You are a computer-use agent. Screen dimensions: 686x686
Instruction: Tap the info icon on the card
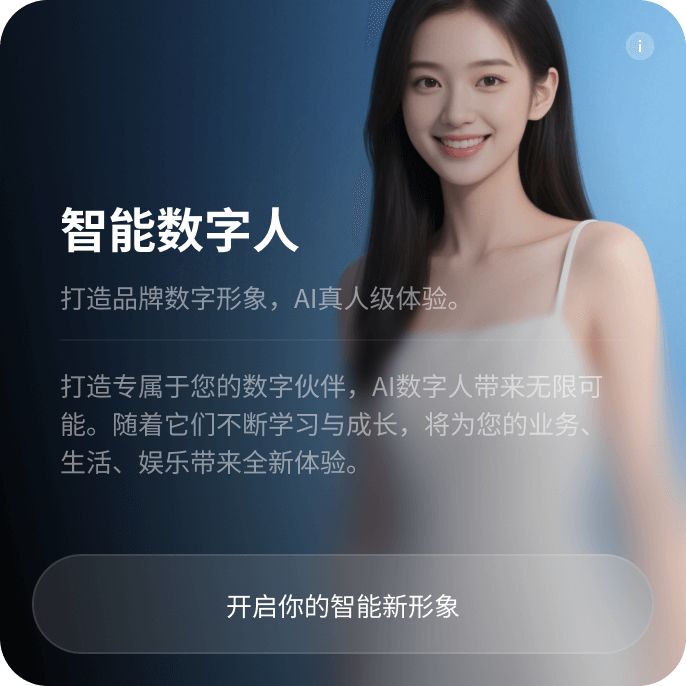(639, 46)
